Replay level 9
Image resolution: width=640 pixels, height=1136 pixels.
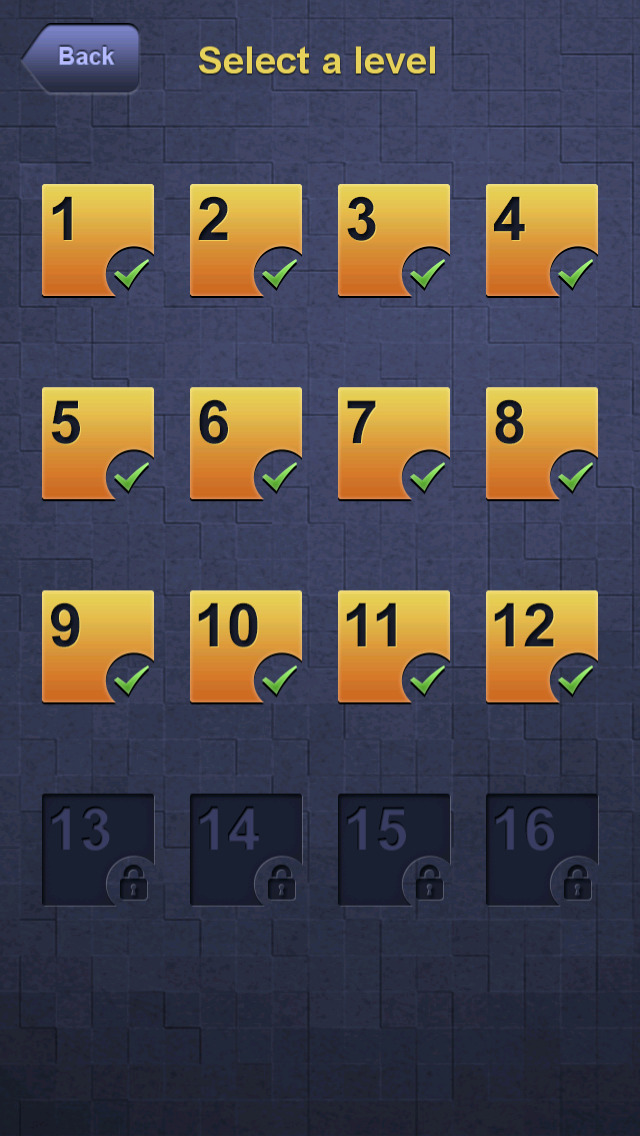click(97, 646)
